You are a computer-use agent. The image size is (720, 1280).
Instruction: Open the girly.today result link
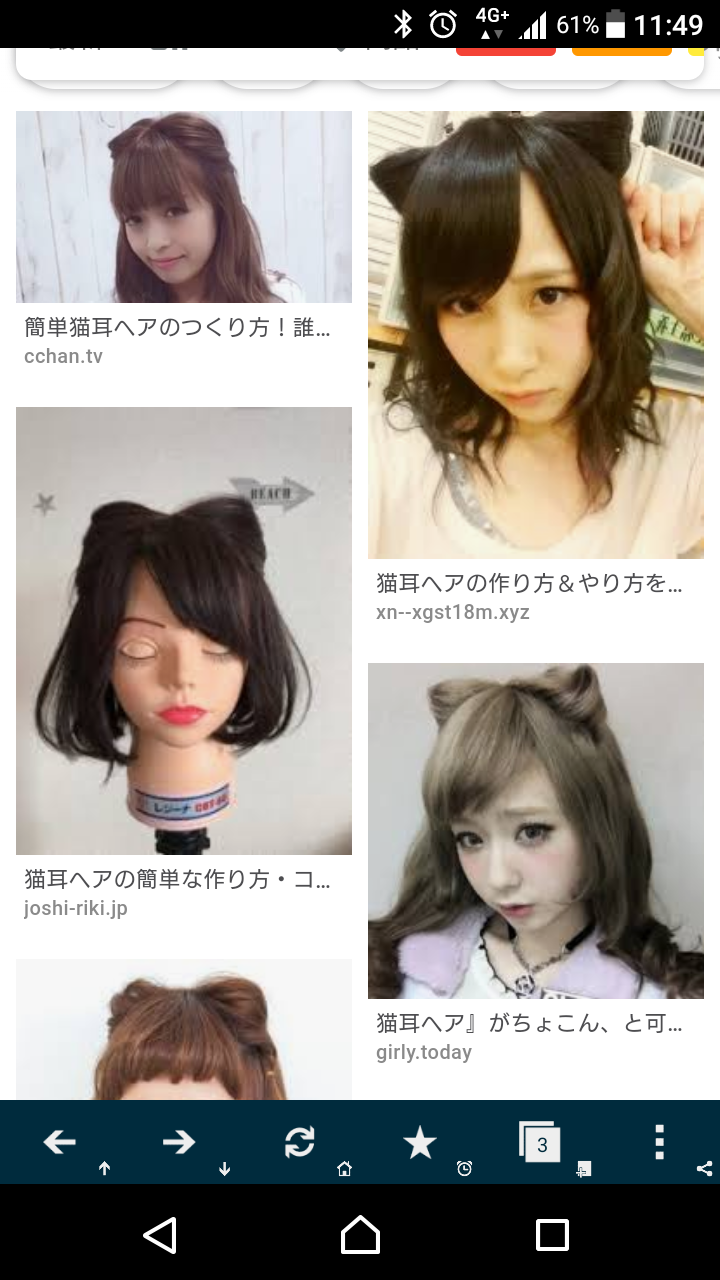click(422, 1051)
